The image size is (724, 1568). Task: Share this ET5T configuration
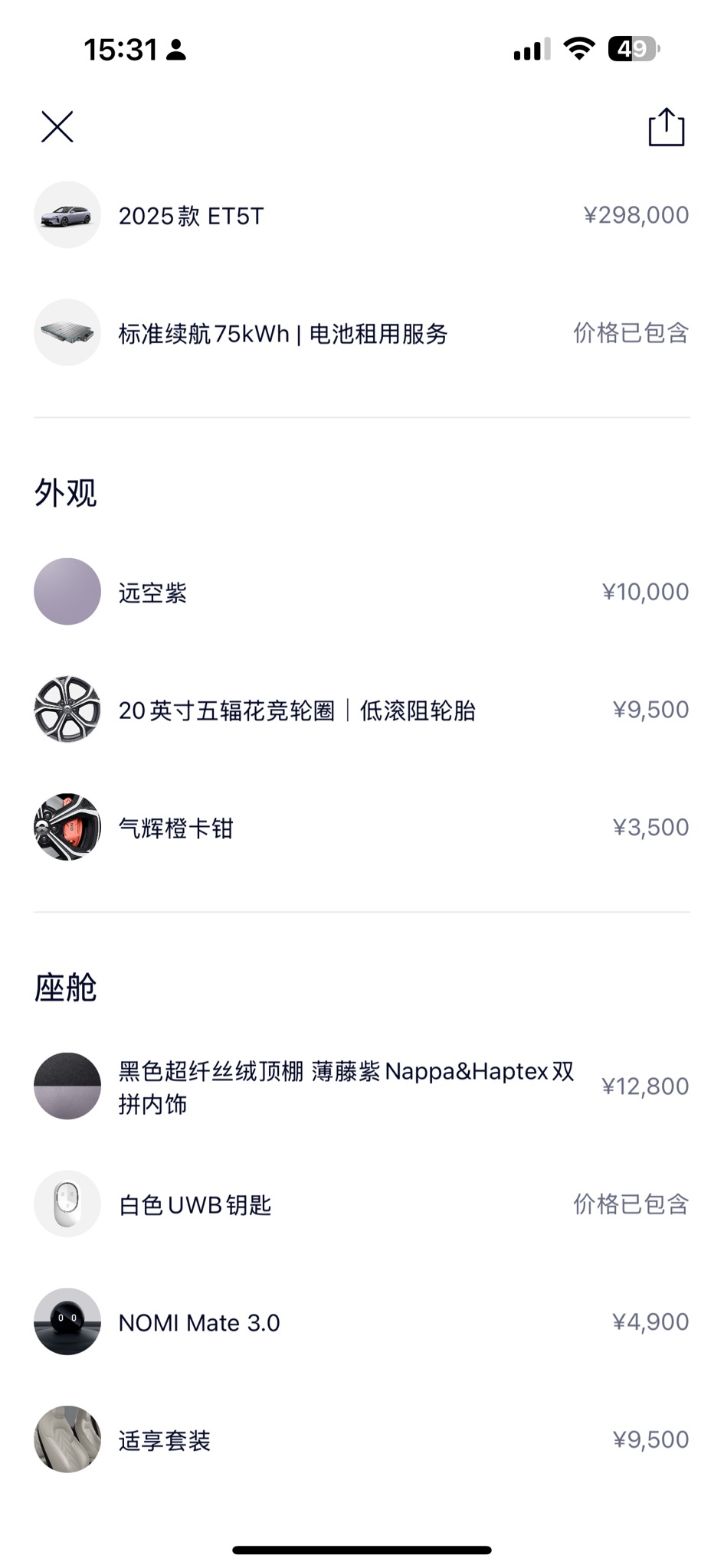coord(666,127)
